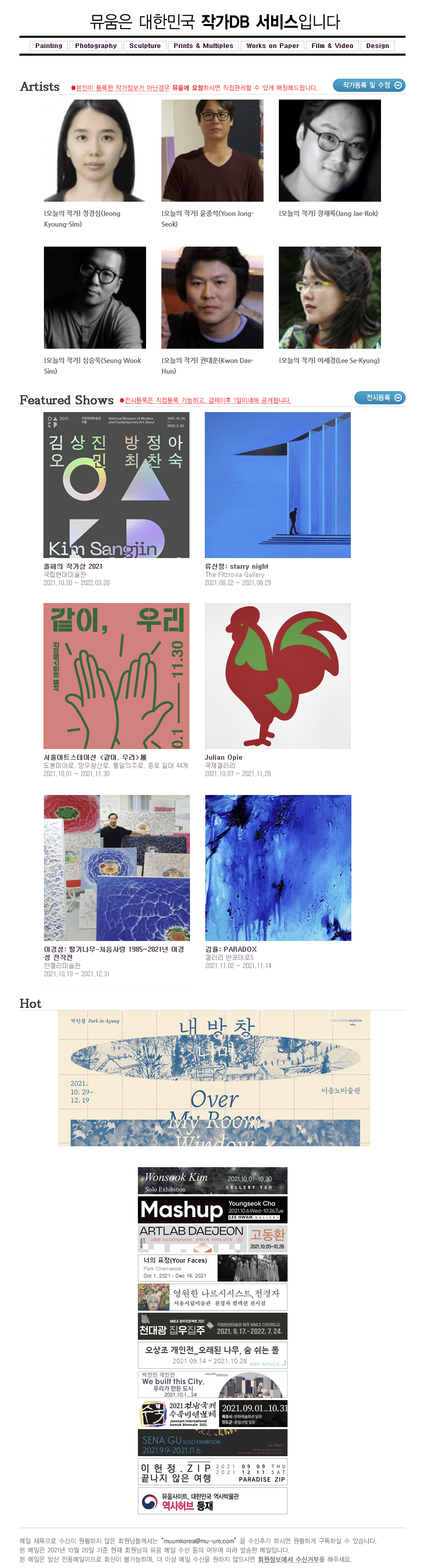The height and width of the screenshot is (1568, 429).
Task: Open the Mashup Youngseok Cha banner
Action: click(212, 1210)
